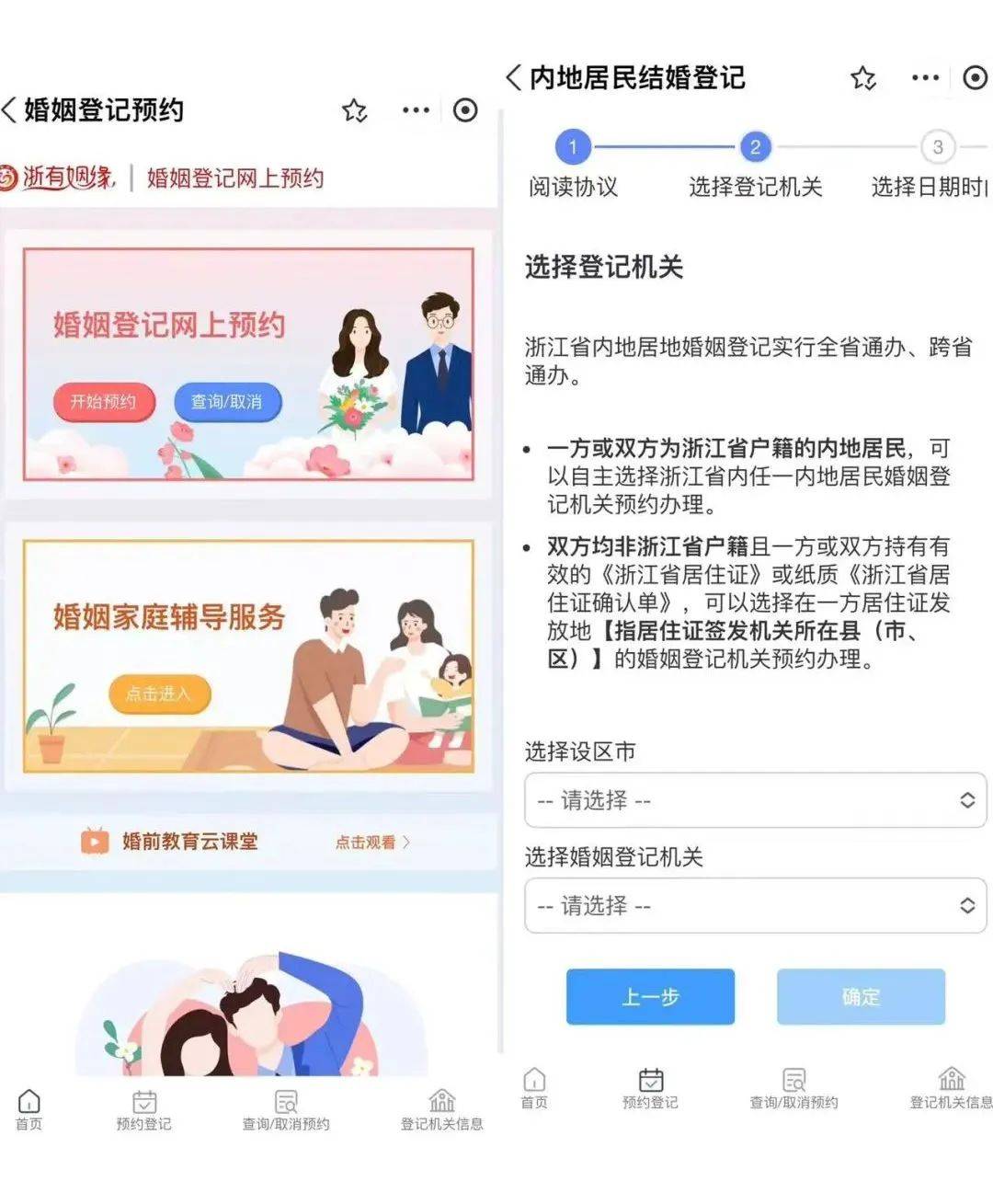Screen dimensions: 993x1204
Task: Open the more options menu on 婚姻登记预约 page
Action: point(416,110)
